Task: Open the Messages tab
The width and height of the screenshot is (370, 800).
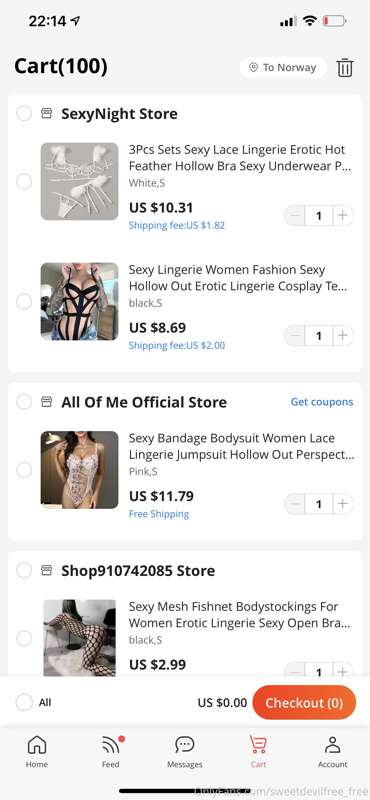Action: (x=185, y=752)
